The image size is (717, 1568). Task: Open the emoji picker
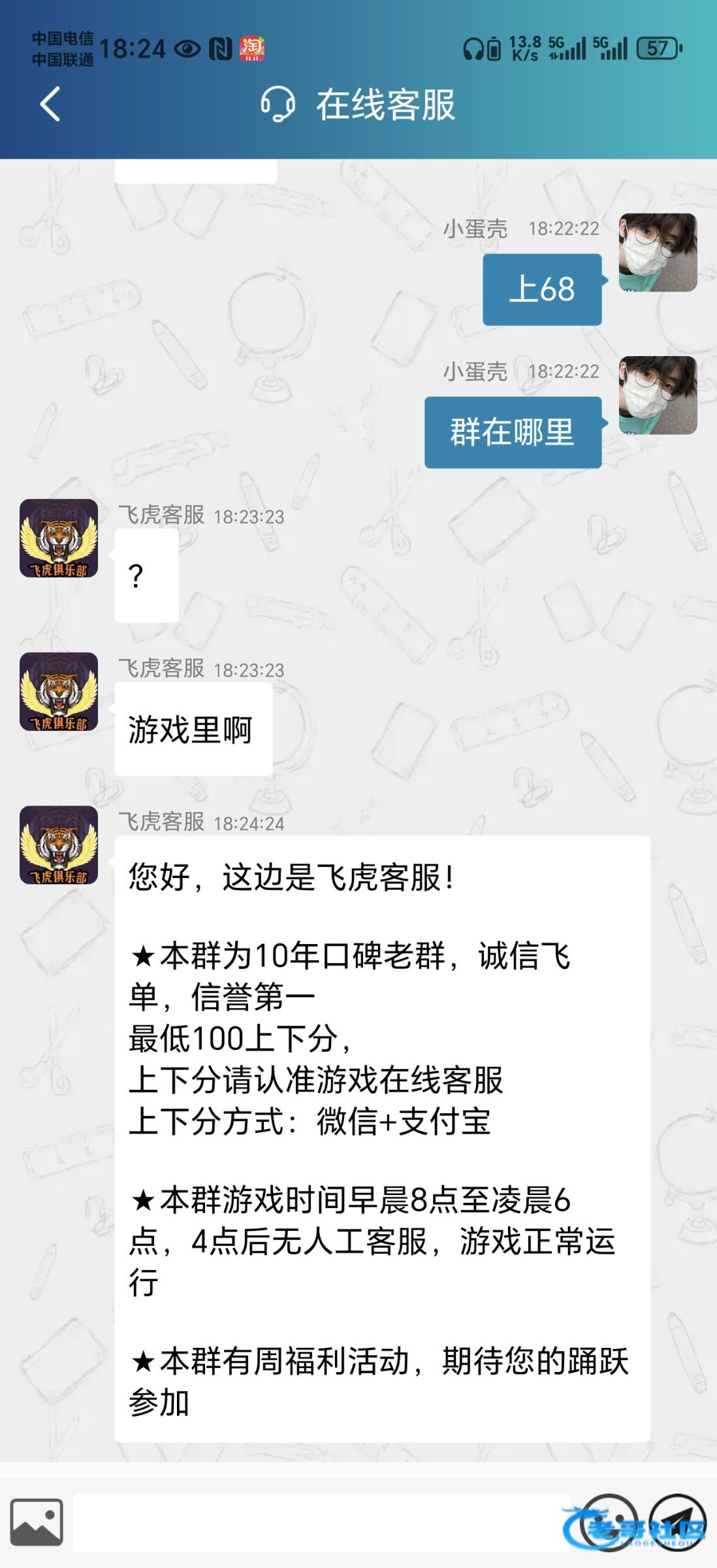click(x=609, y=1522)
